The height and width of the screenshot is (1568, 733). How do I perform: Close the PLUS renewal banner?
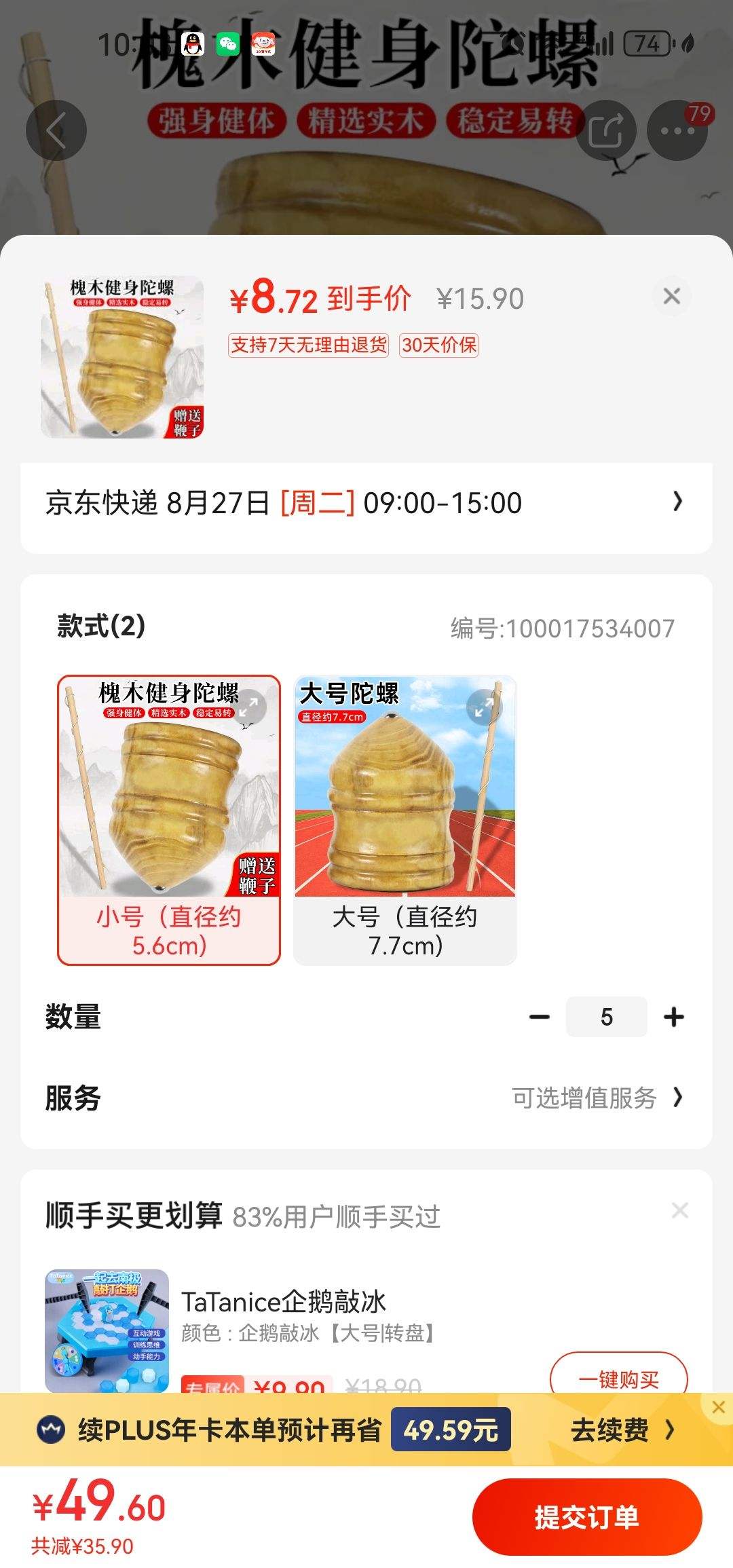(719, 1407)
